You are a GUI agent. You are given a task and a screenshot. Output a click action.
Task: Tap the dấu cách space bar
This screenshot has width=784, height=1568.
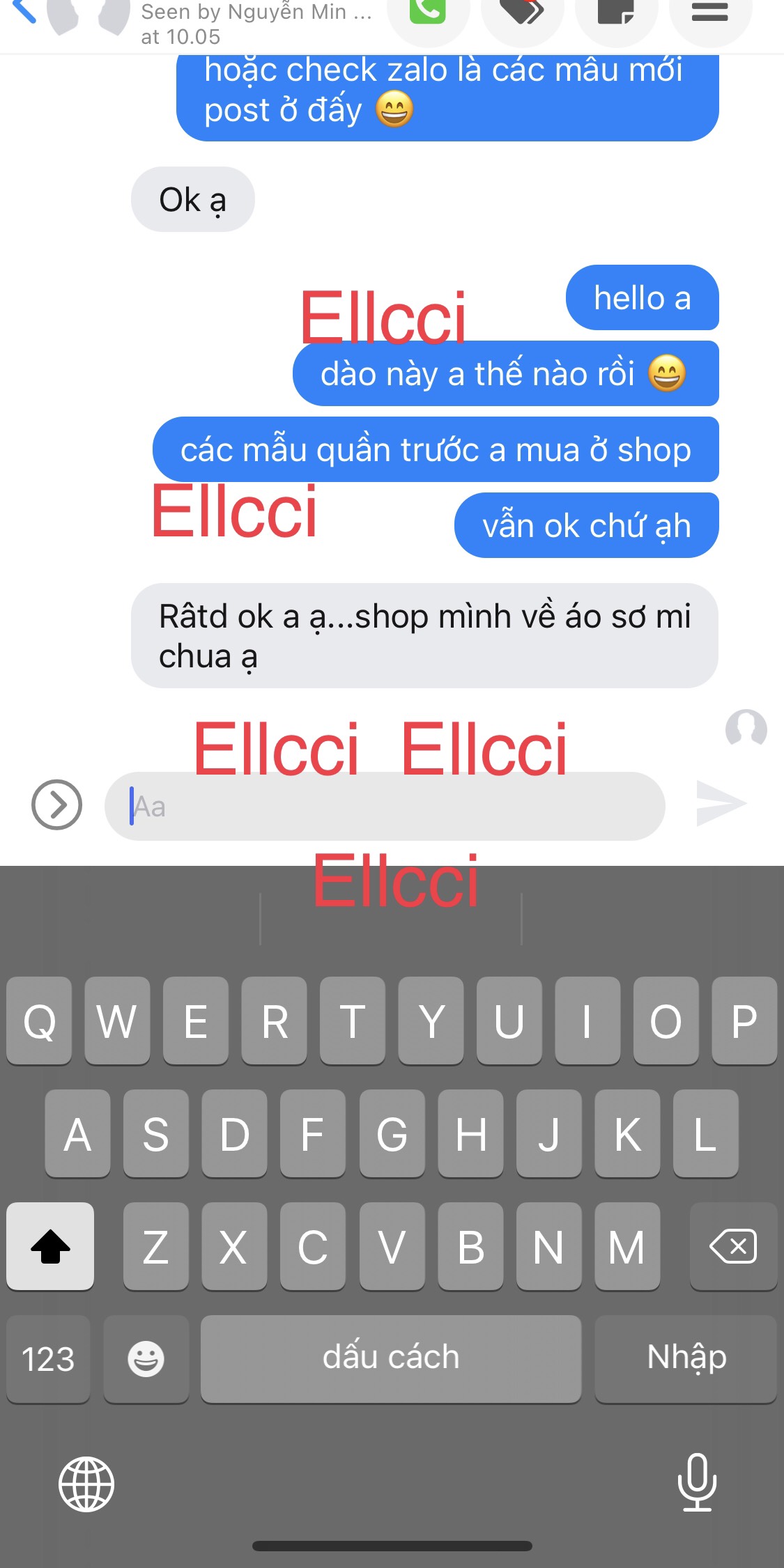pyautogui.click(x=391, y=1359)
